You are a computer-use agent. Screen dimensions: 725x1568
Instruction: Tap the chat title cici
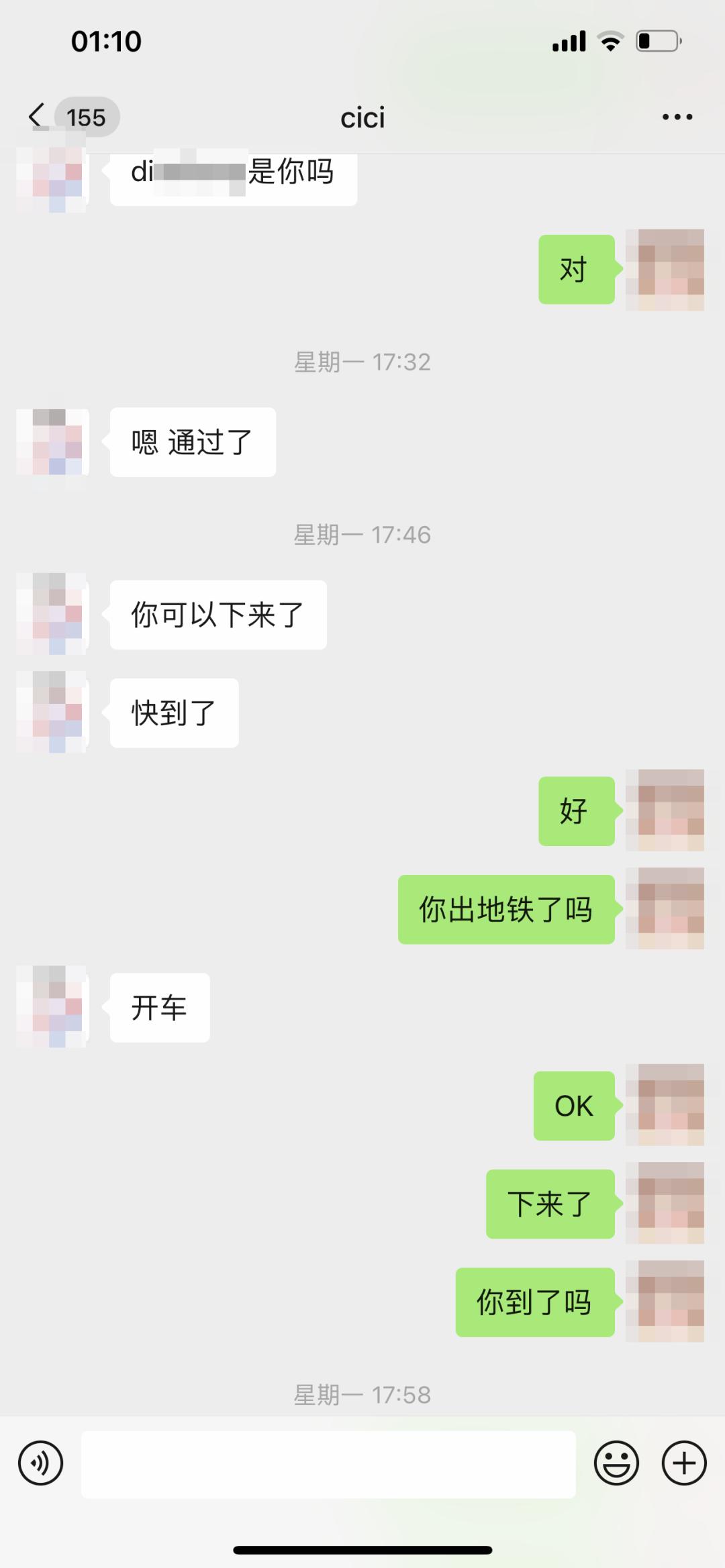362,116
